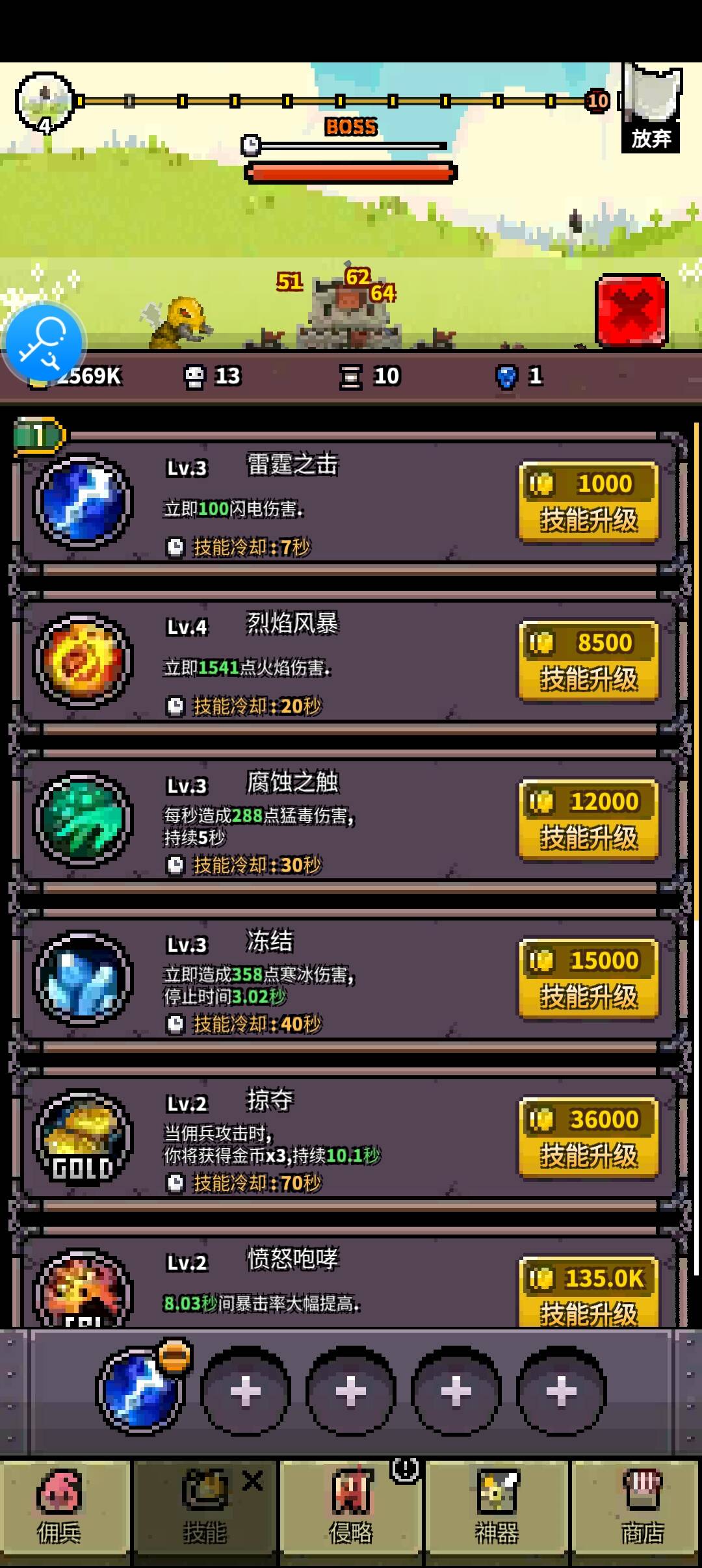Tap the blue floating magnifier tool icon
Viewport: 702px width, 1568px height.
pos(44,342)
